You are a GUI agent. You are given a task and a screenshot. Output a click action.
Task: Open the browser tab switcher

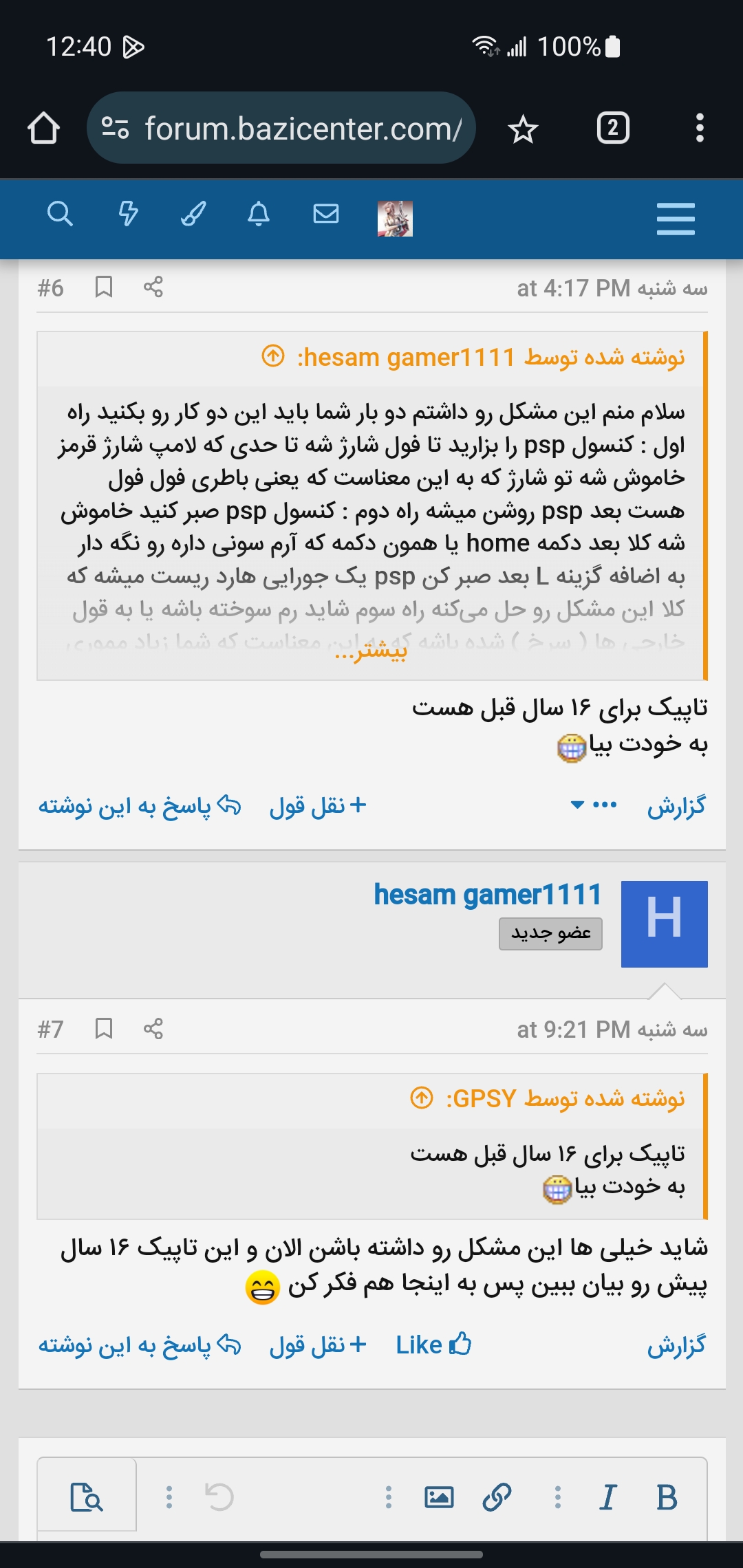[x=613, y=129]
